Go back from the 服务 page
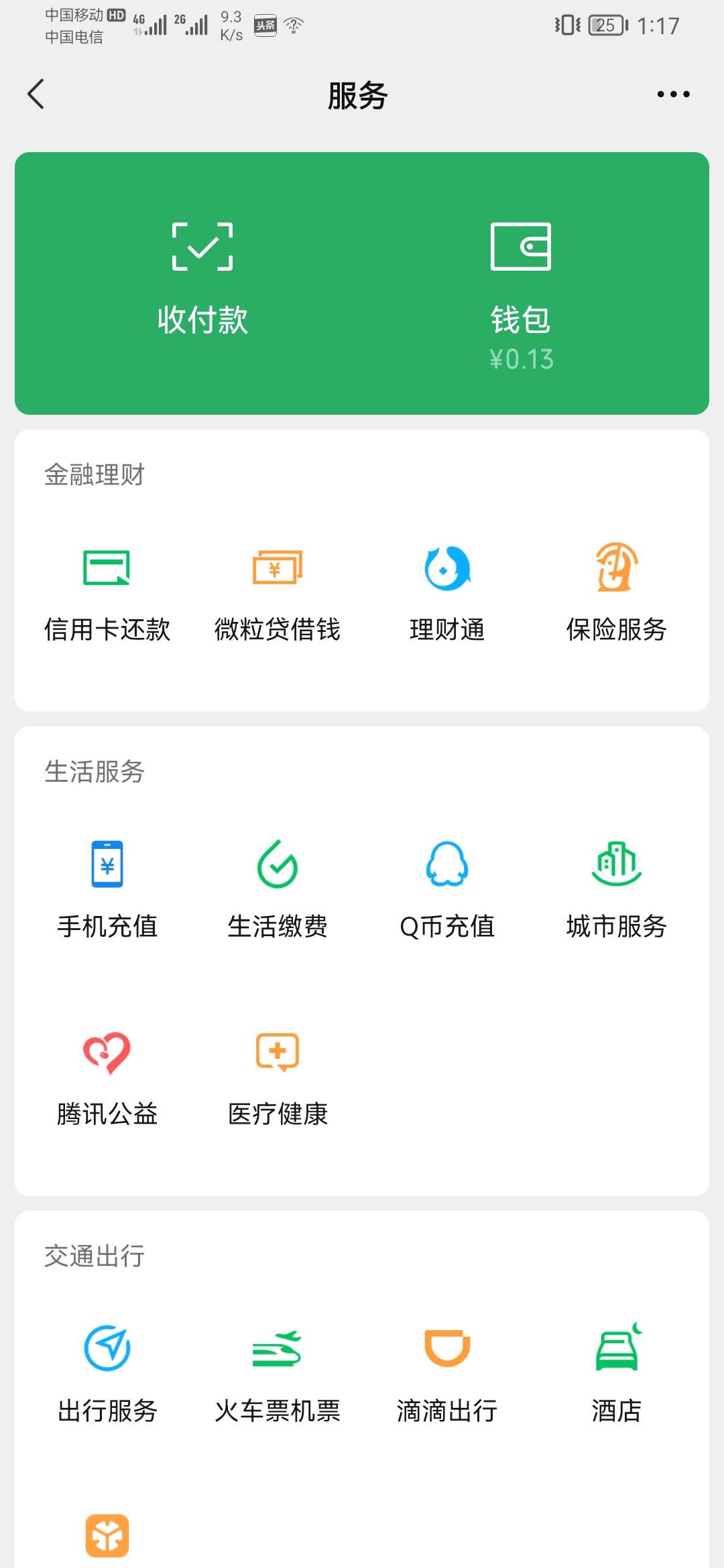 [x=36, y=94]
